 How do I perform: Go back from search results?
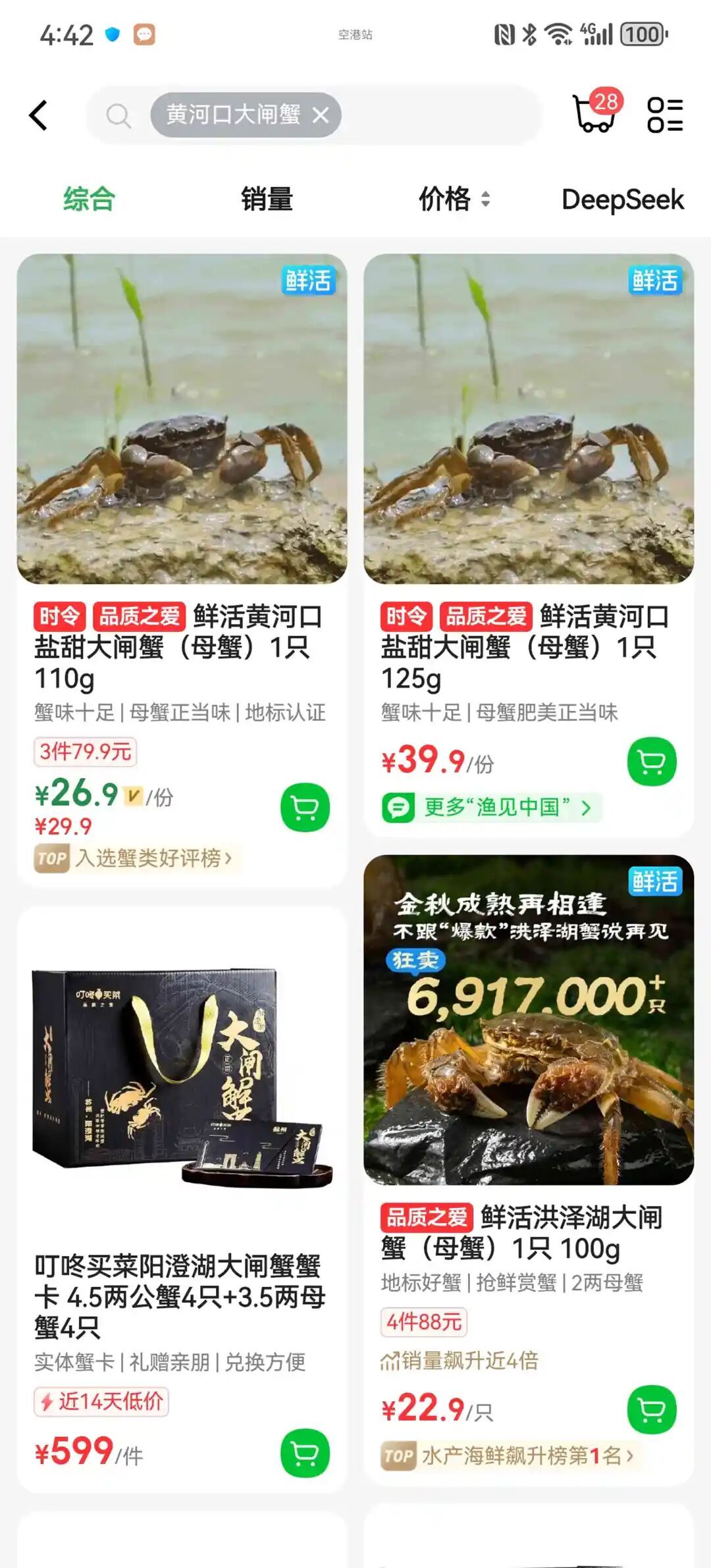coord(39,115)
